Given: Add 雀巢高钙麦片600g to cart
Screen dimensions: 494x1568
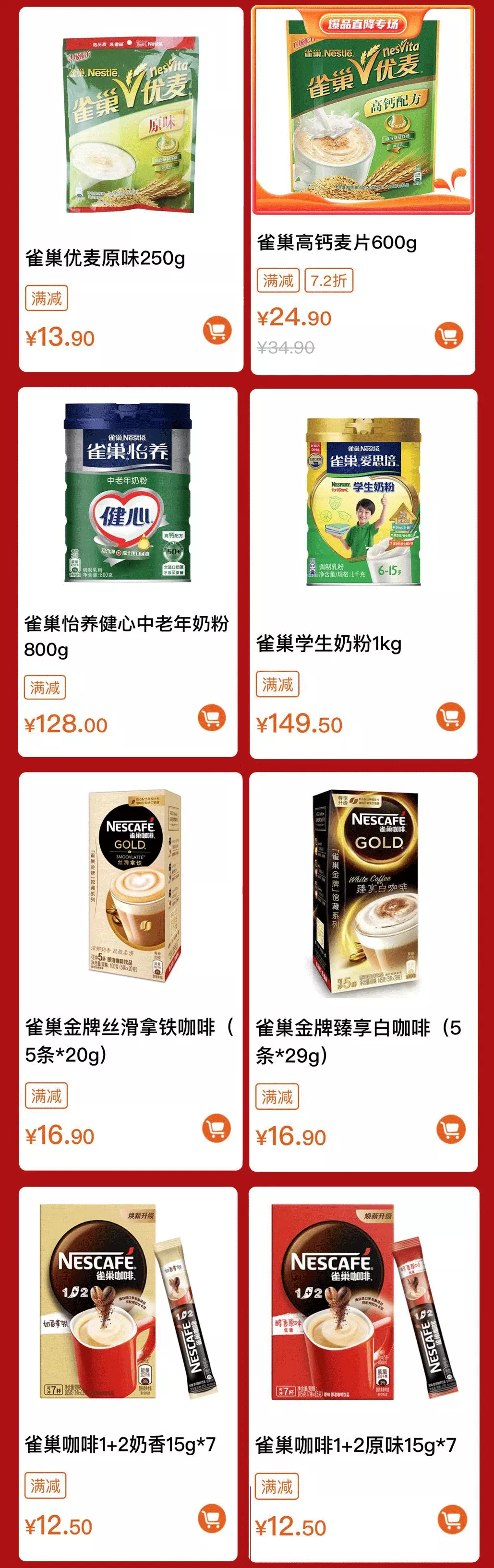Looking at the screenshot, I should coord(449,335).
